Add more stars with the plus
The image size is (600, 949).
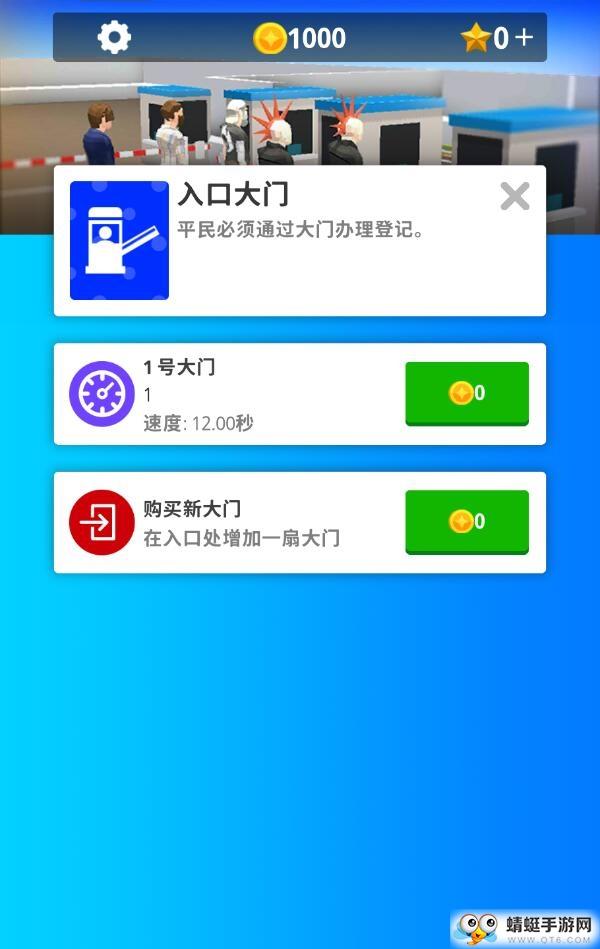tap(523, 38)
